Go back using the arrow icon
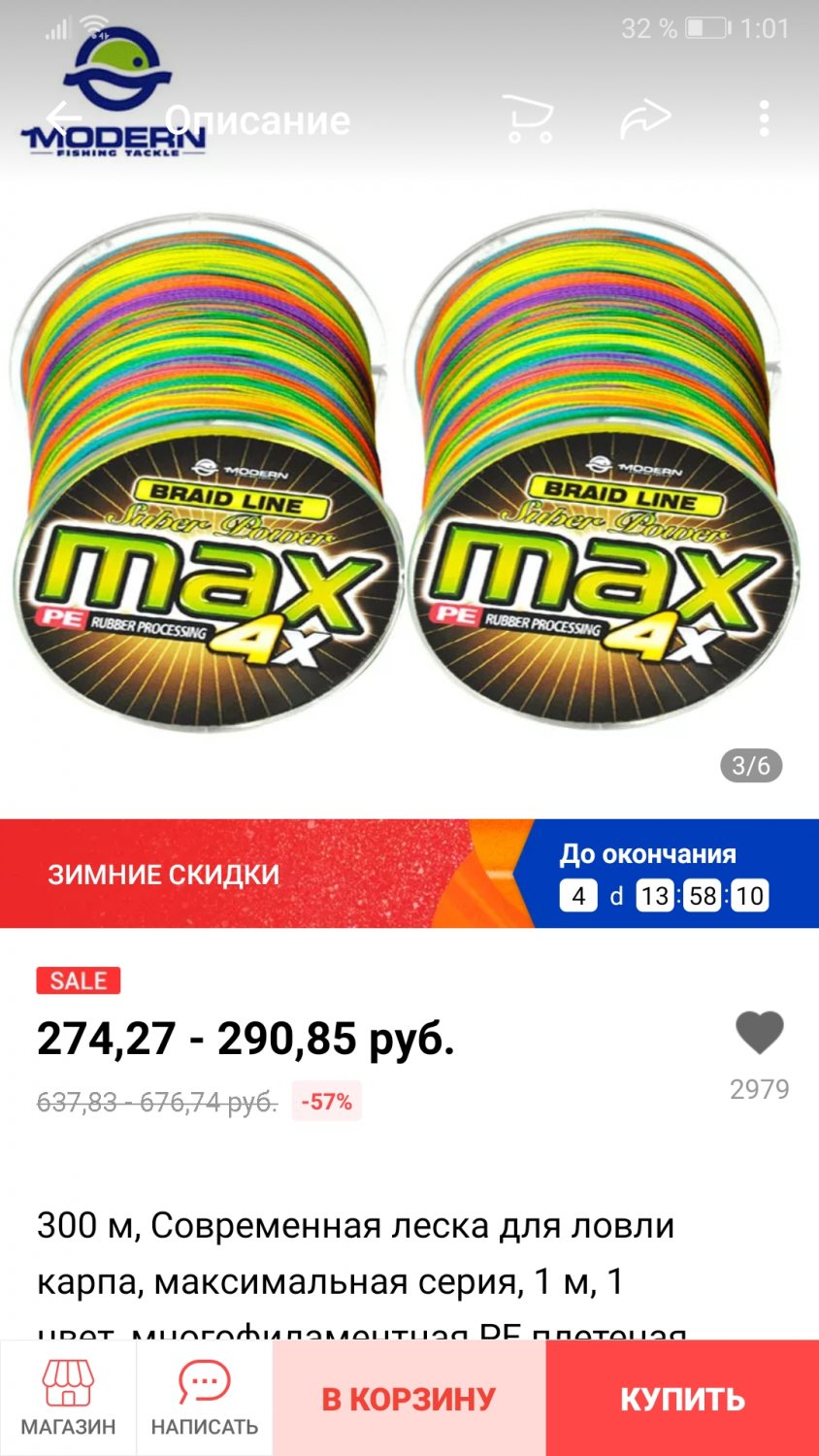The width and height of the screenshot is (819, 1456). click(x=64, y=118)
